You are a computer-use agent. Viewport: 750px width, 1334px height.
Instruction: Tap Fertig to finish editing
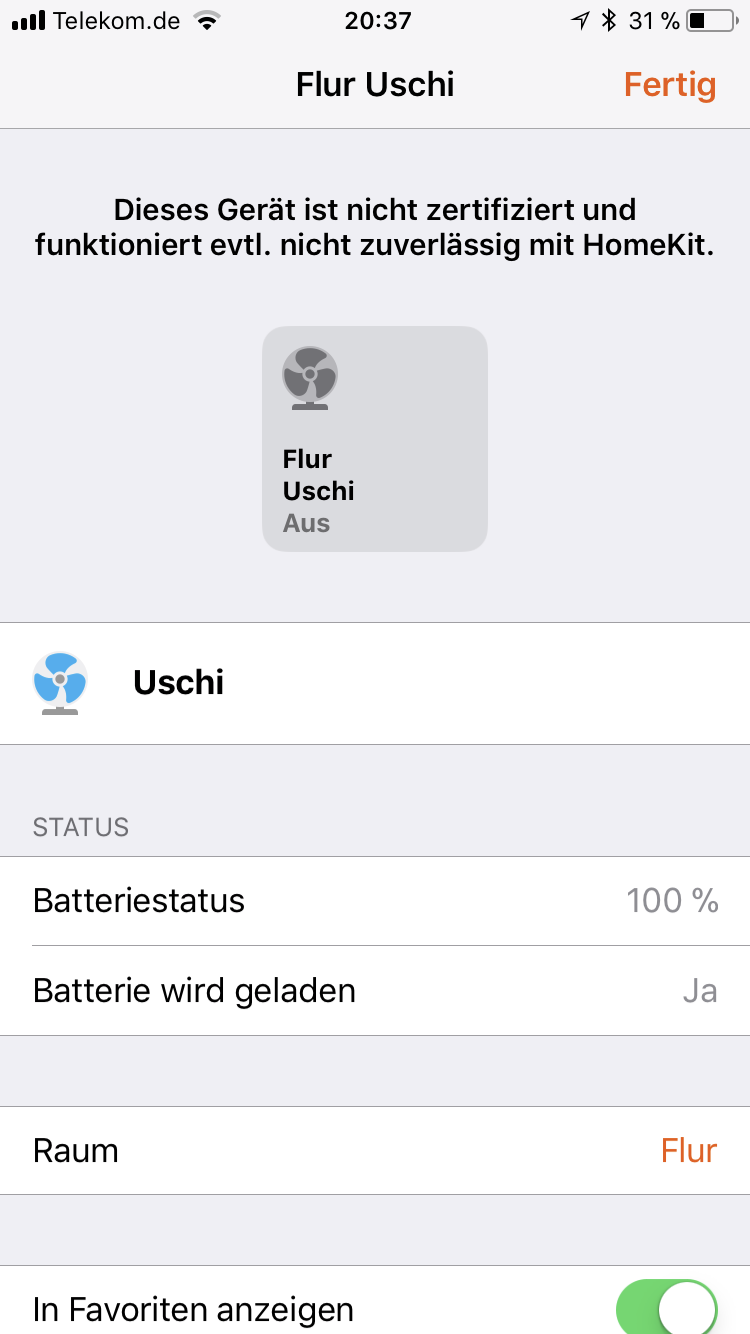(669, 85)
